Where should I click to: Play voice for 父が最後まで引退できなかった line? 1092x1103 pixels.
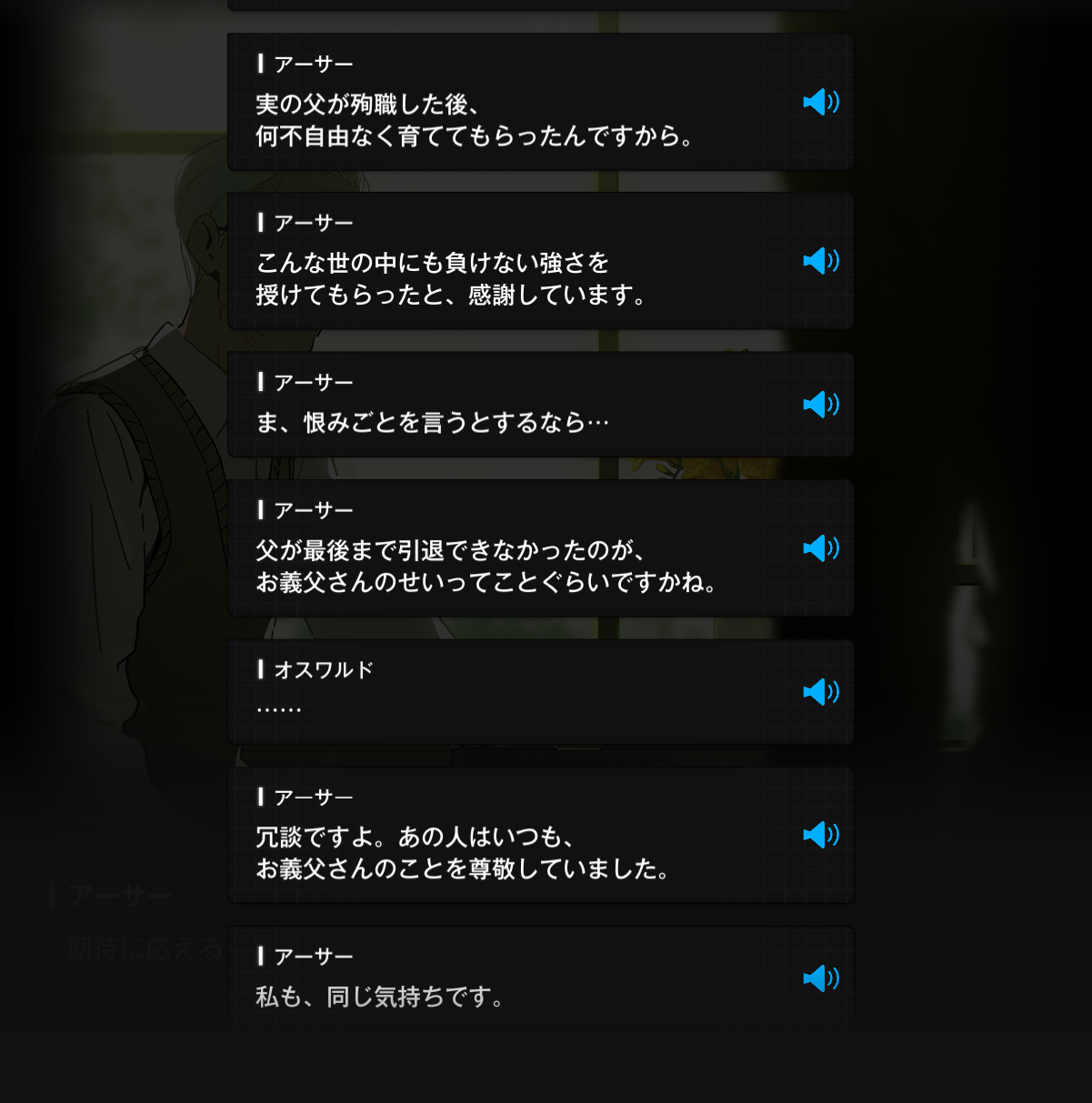(x=820, y=548)
